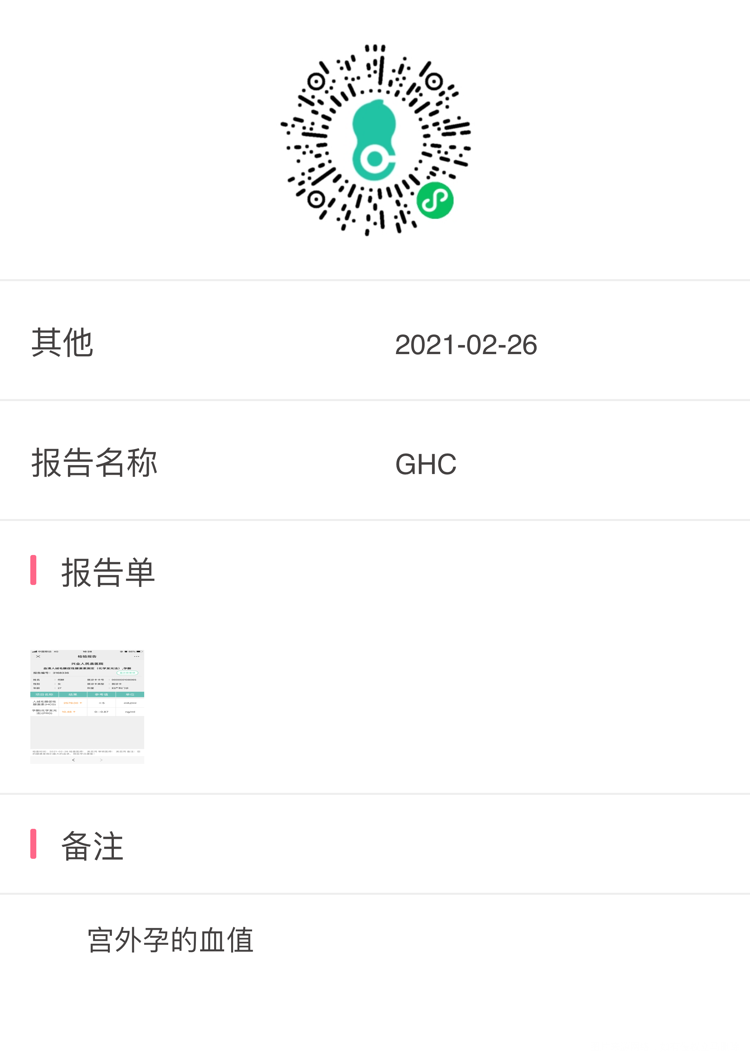Image resolution: width=750 pixels, height=1062 pixels.
Task: Tap the report name row to edit
Action: click(375, 463)
